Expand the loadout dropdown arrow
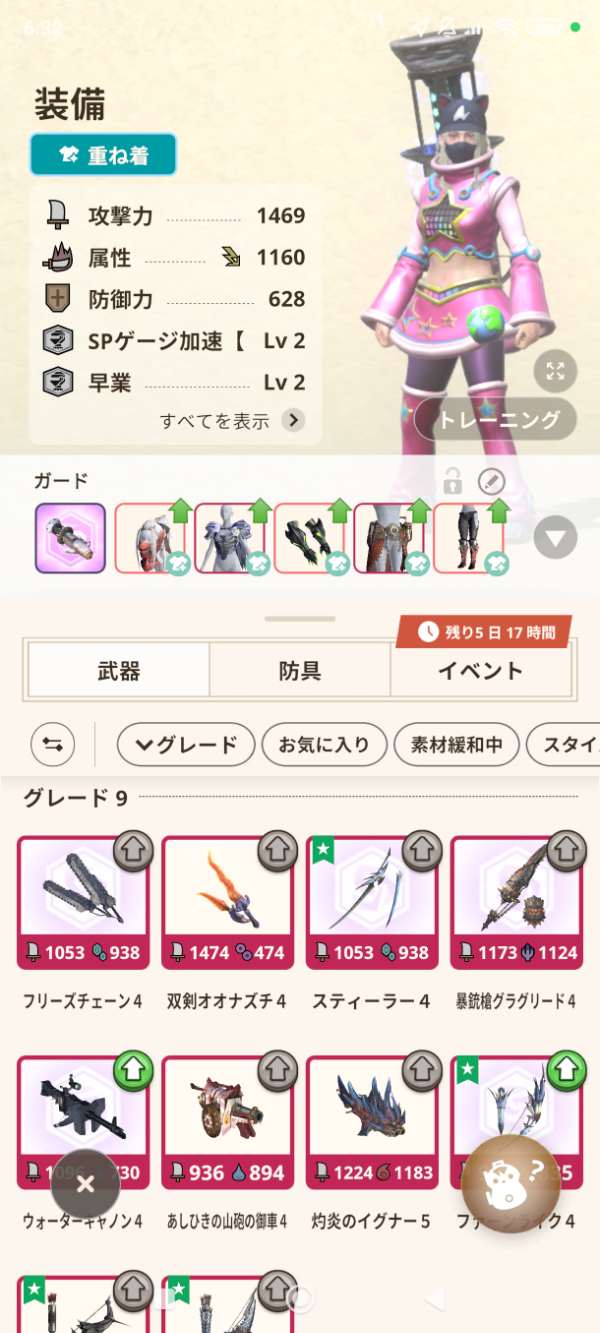 pyautogui.click(x=555, y=538)
